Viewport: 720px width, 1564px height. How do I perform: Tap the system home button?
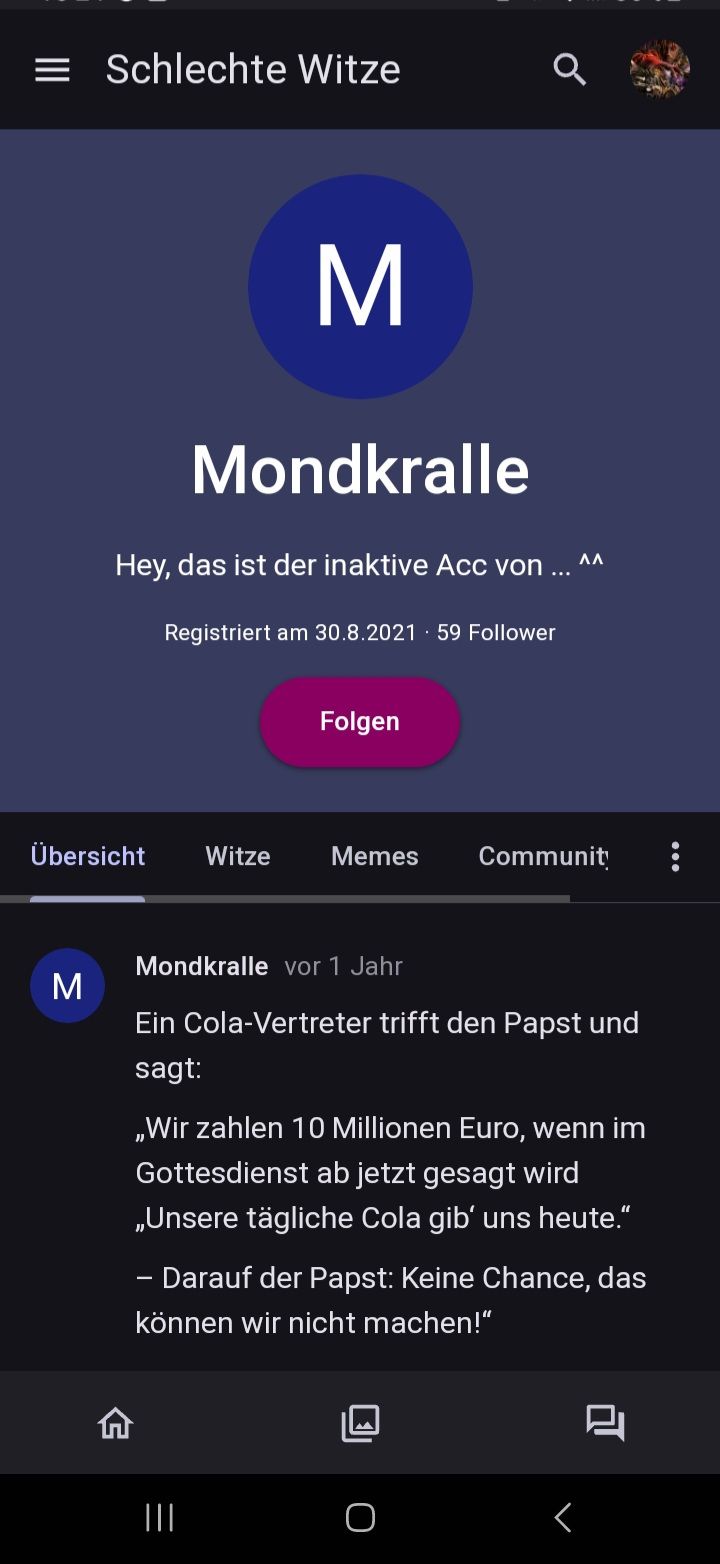click(x=360, y=1518)
